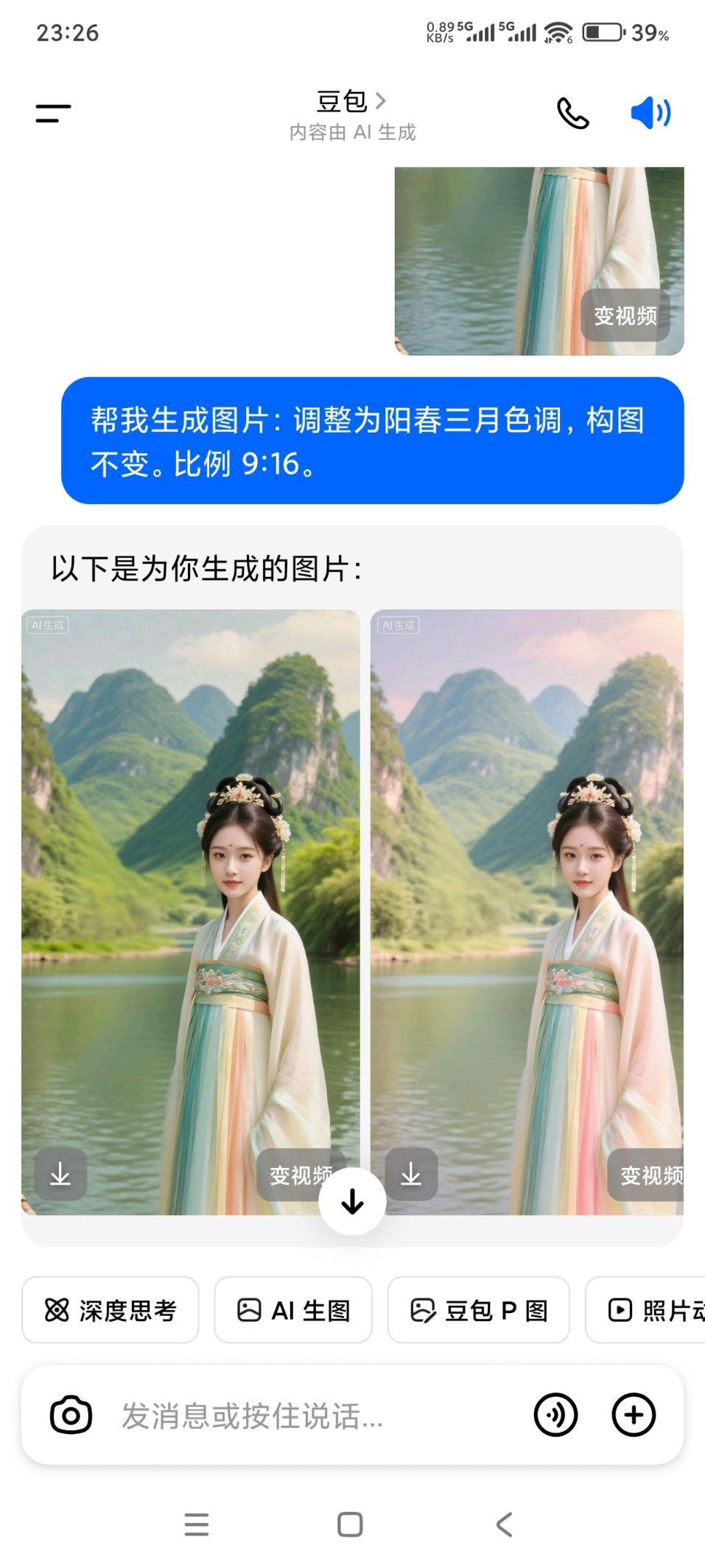705x1568 pixels.
Task: Download the first generated image
Action: [x=60, y=1175]
